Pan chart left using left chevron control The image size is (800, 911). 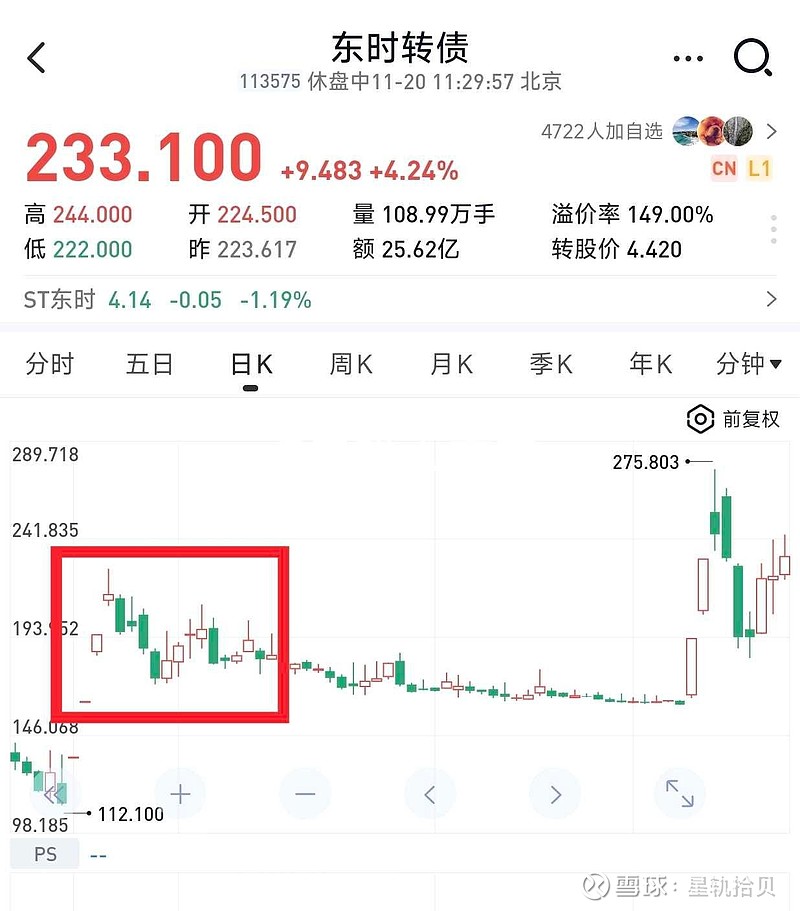pyautogui.click(x=430, y=793)
